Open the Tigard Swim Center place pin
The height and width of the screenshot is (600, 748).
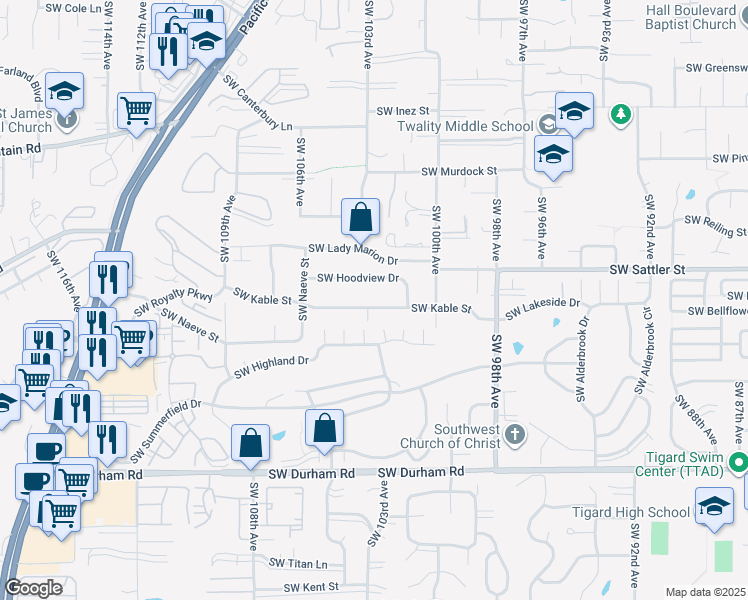tap(740, 463)
